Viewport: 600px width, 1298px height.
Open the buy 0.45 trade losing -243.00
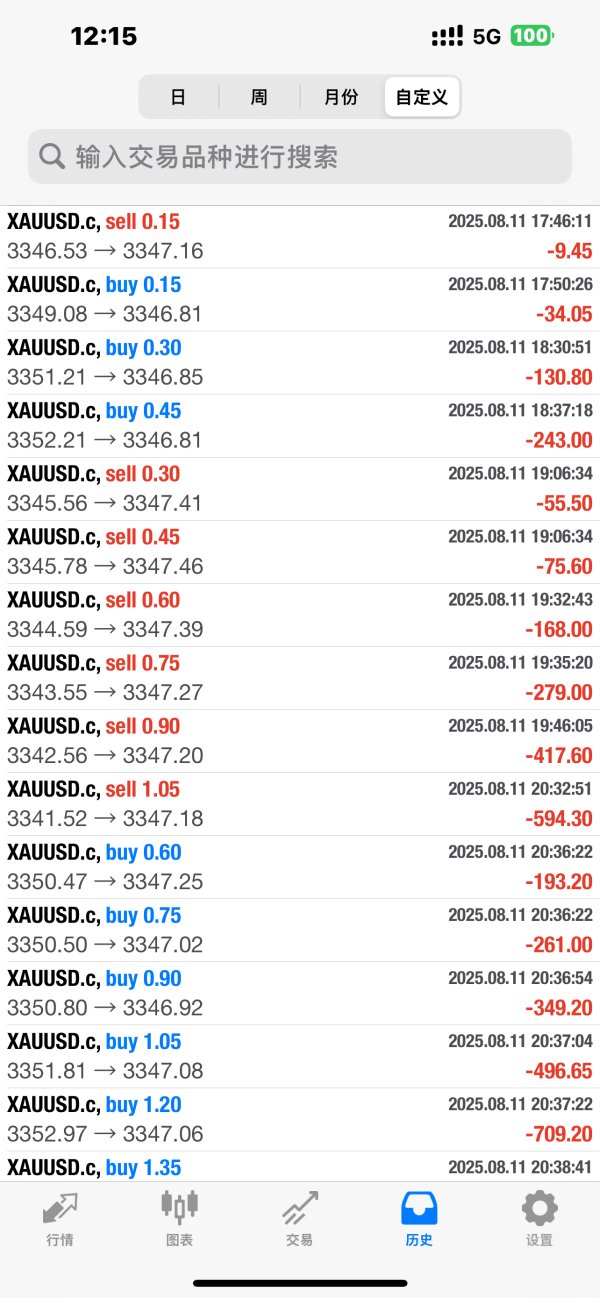point(300,425)
